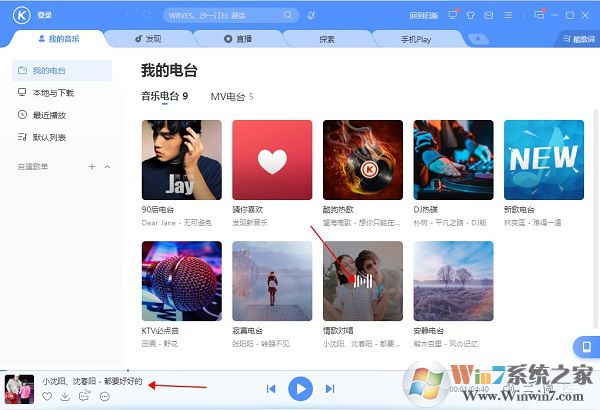Open the 新歌电台 tile
Viewport: 600px width, 410px height.
[x=543, y=160]
